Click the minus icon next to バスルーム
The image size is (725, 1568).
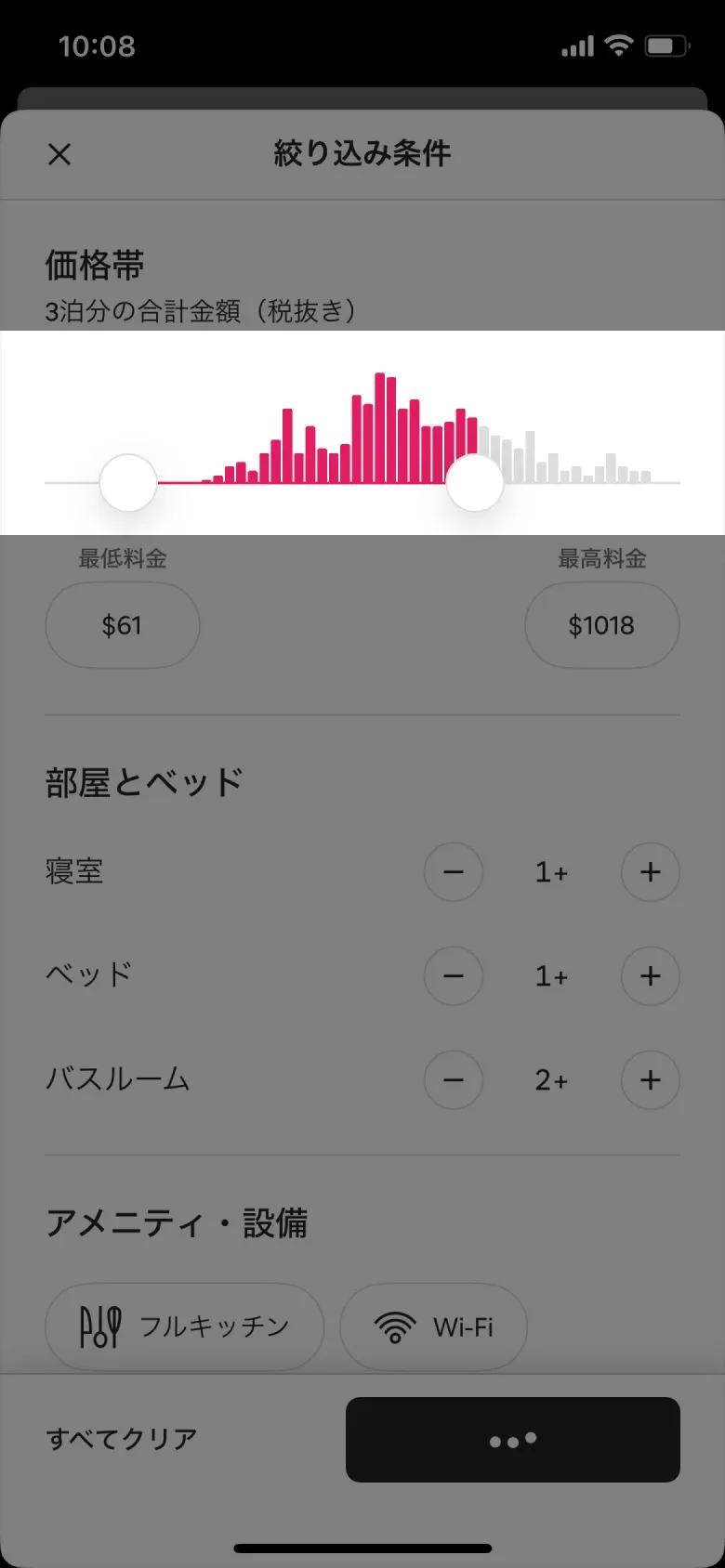[454, 1080]
